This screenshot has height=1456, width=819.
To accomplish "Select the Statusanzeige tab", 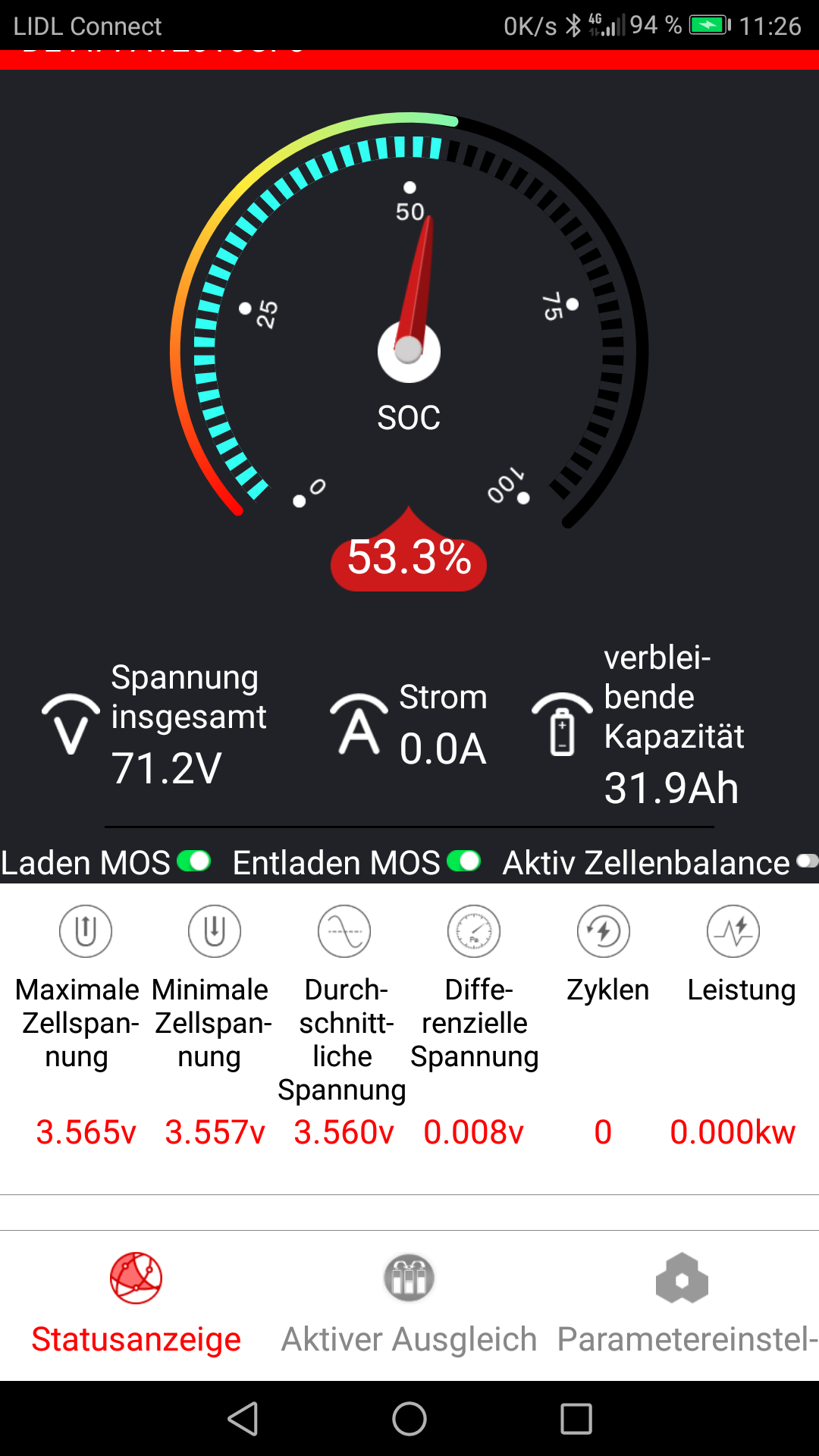I will (x=136, y=1304).
